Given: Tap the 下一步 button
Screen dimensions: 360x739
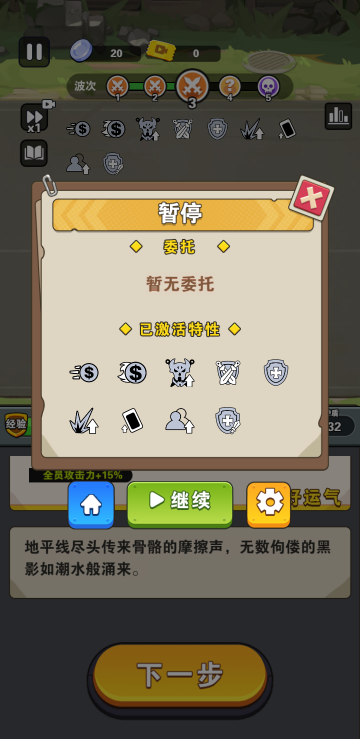Looking at the screenshot, I should (x=180, y=676).
